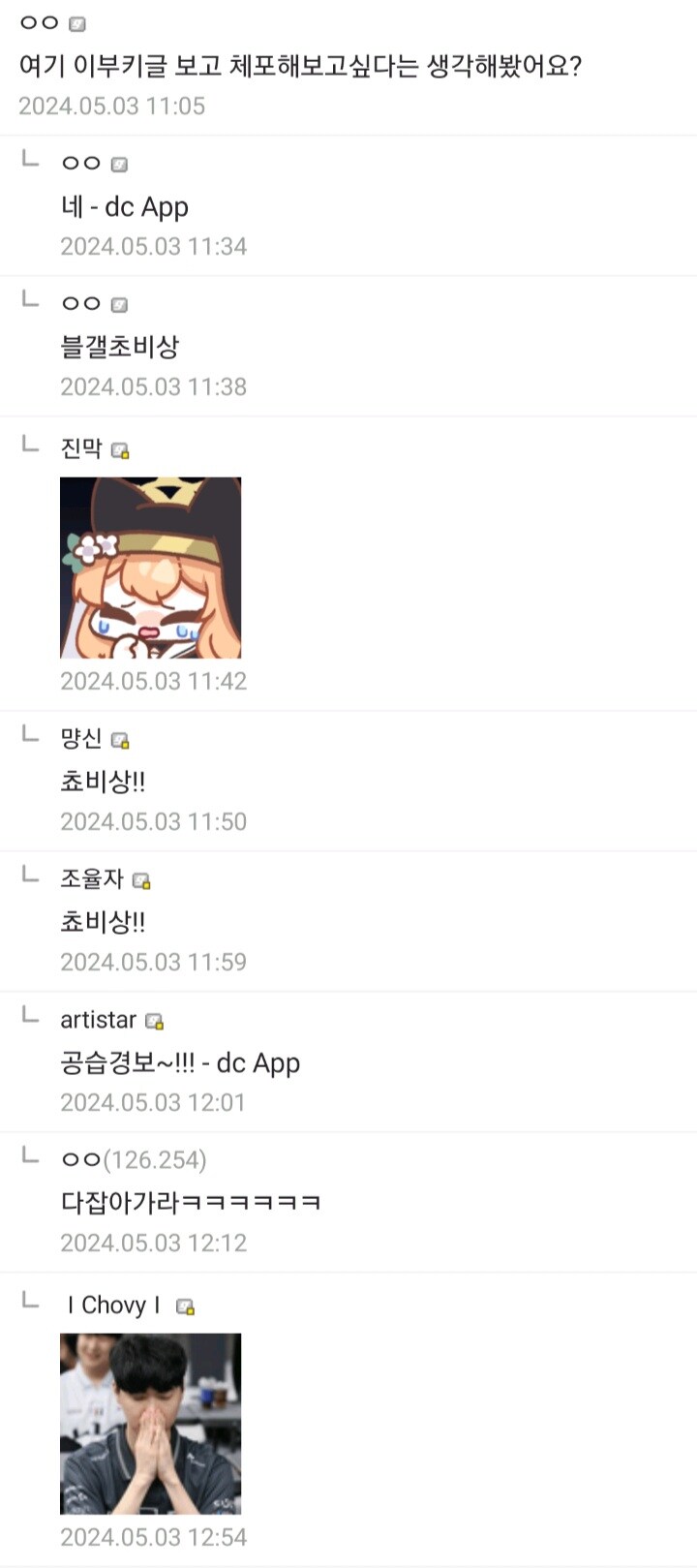Select the commenter name I Chovy I
Viewport: 697px width, 1568px height.
[115, 1304]
